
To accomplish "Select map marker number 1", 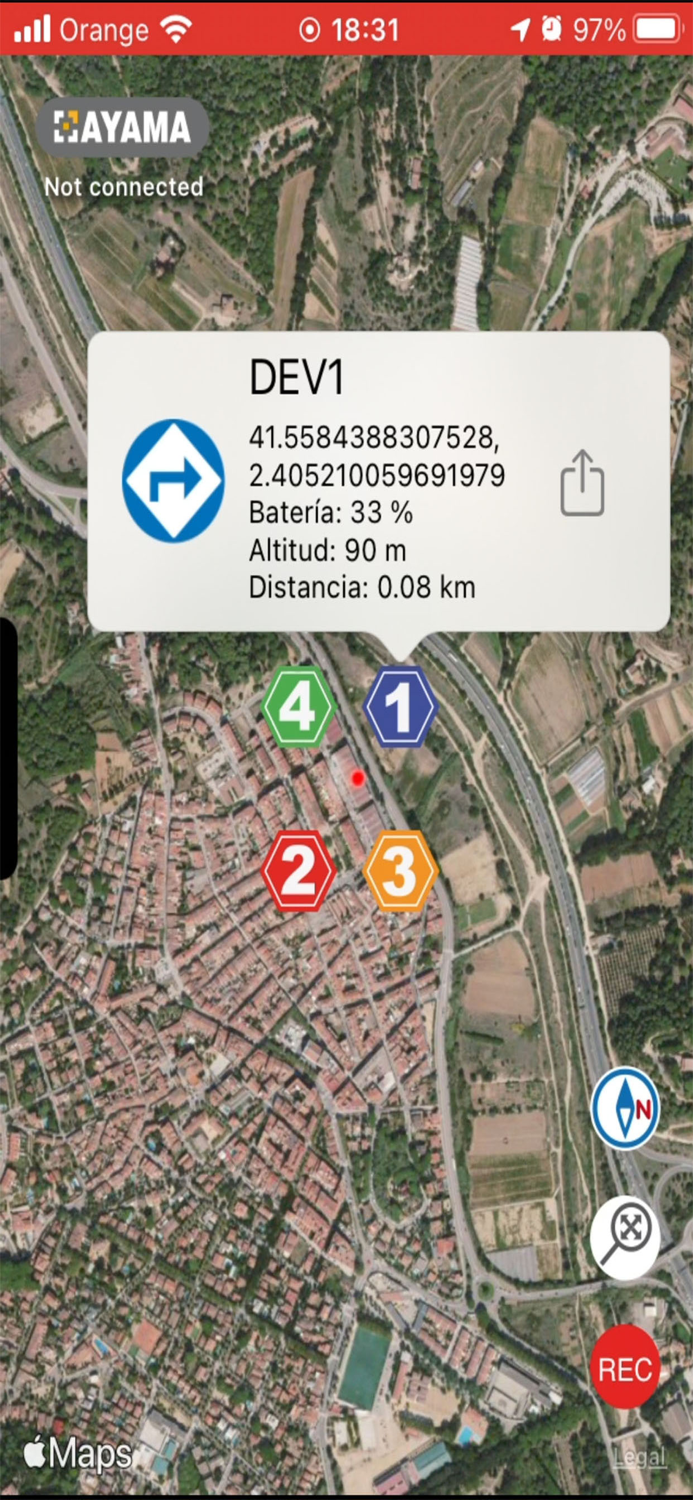I will tap(400, 707).
